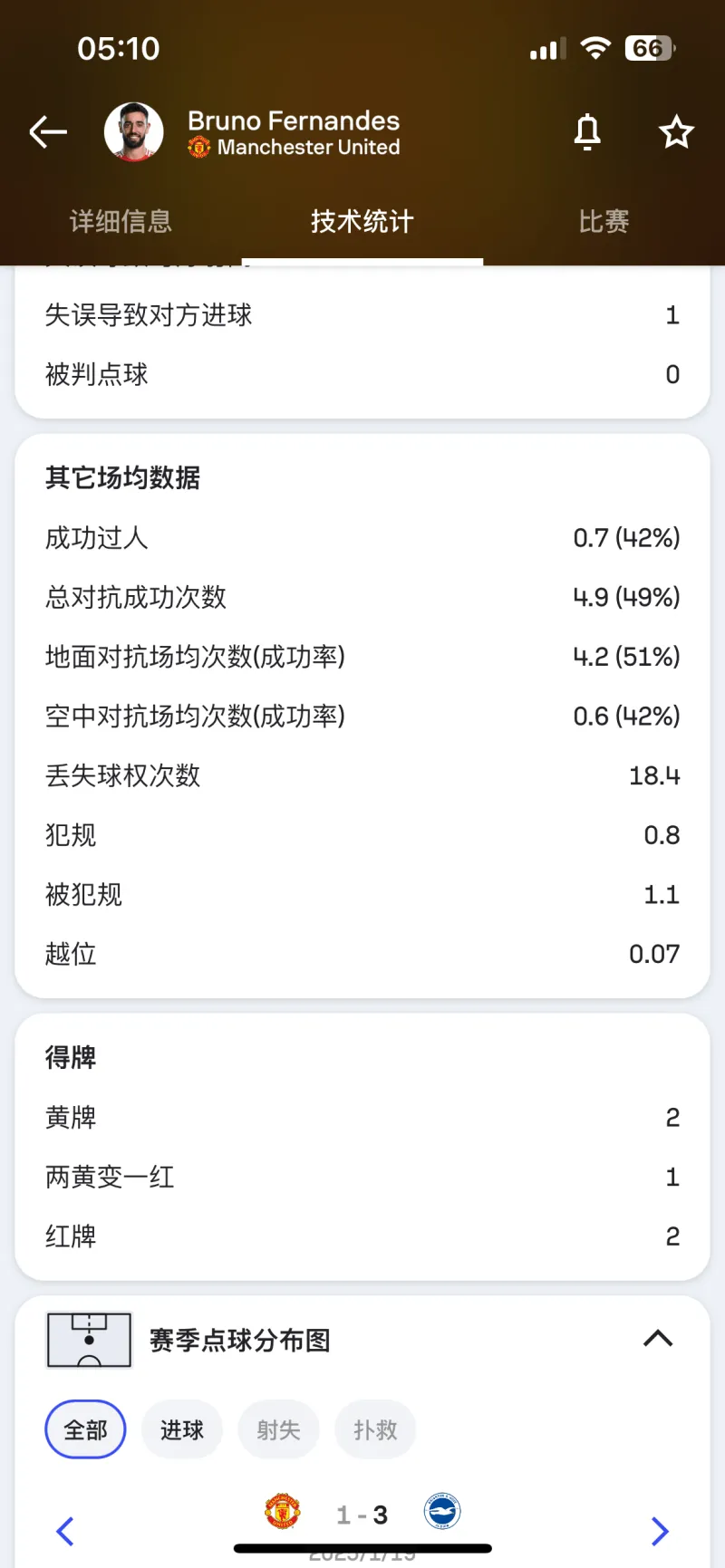Add Bruno Fernandes to favorites with star
This screenshot has width=725, height=1568.
point(676,132)
